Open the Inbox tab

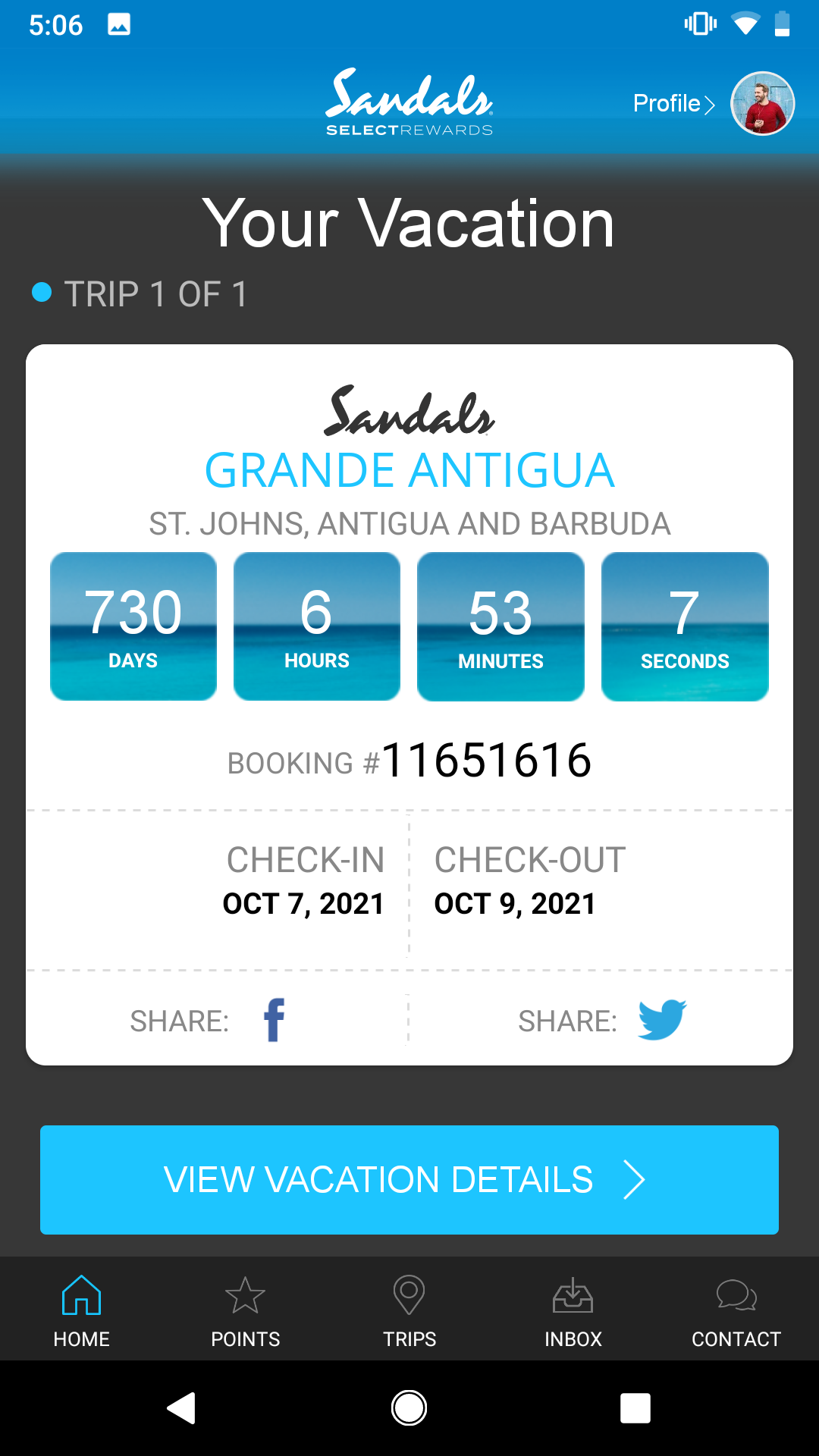pyautogui.click(x=573, y=1310)
